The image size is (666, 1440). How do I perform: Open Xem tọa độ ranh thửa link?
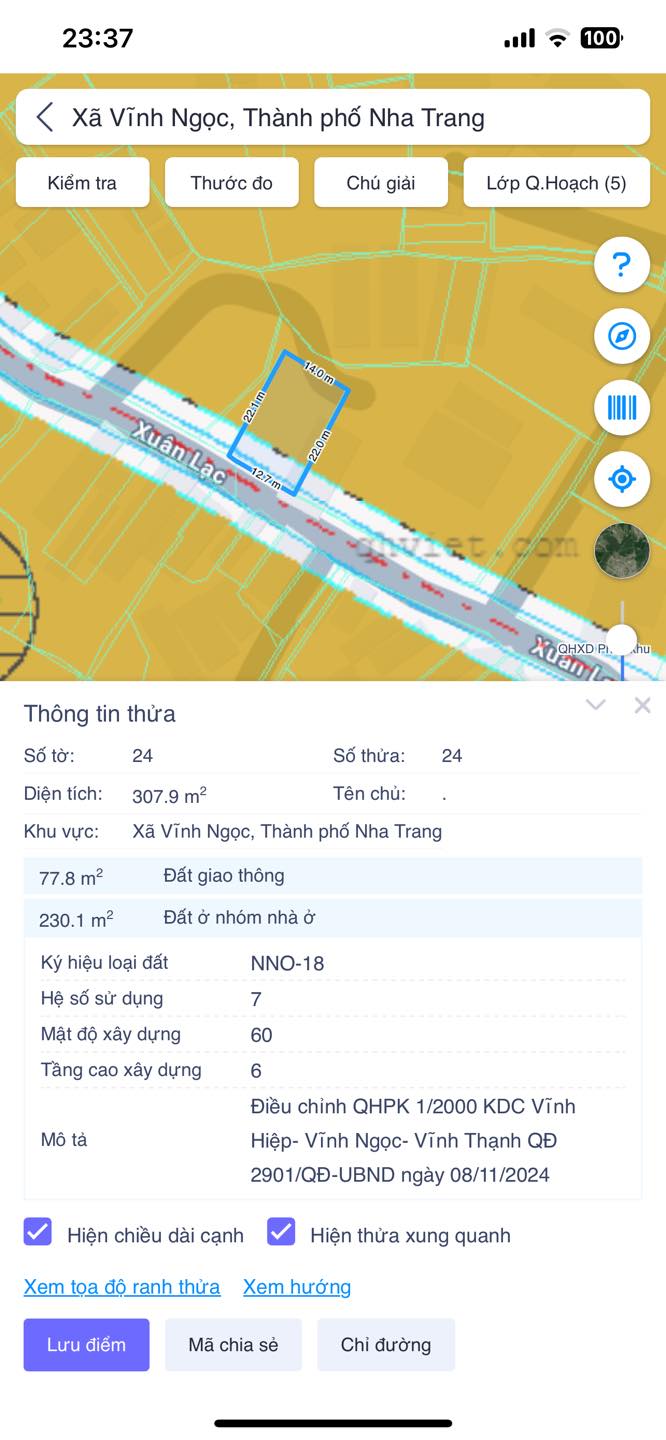pyautogui.click(x=122, y=1287)
